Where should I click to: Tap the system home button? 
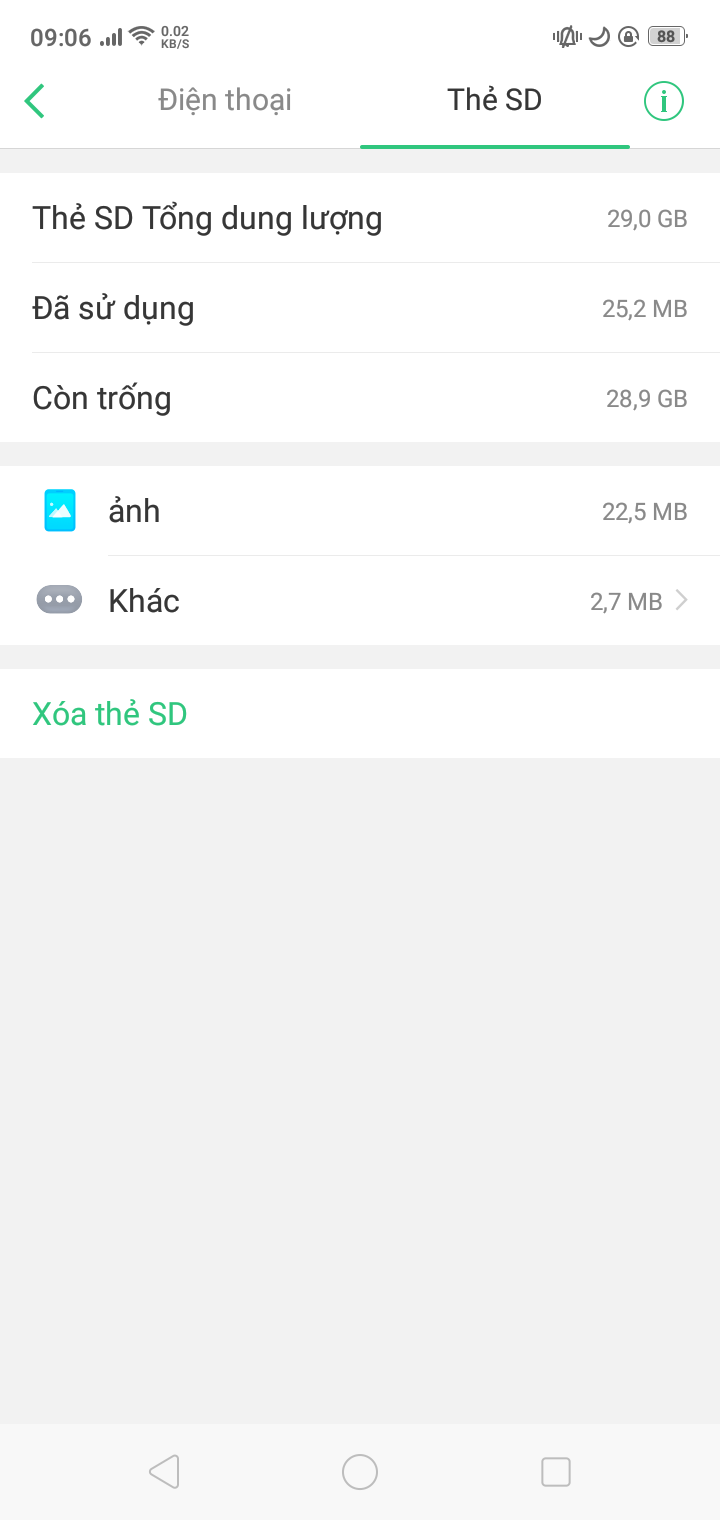[x=360, y=1472]
